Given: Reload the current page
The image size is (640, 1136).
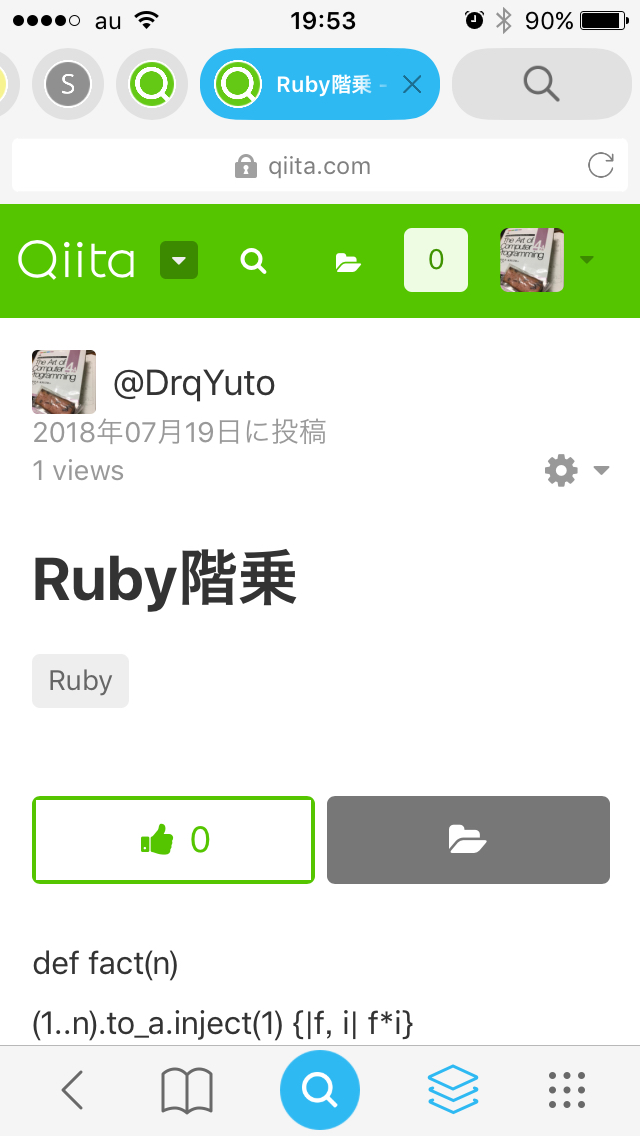Looking at the screenshot, I should [600, 166].
